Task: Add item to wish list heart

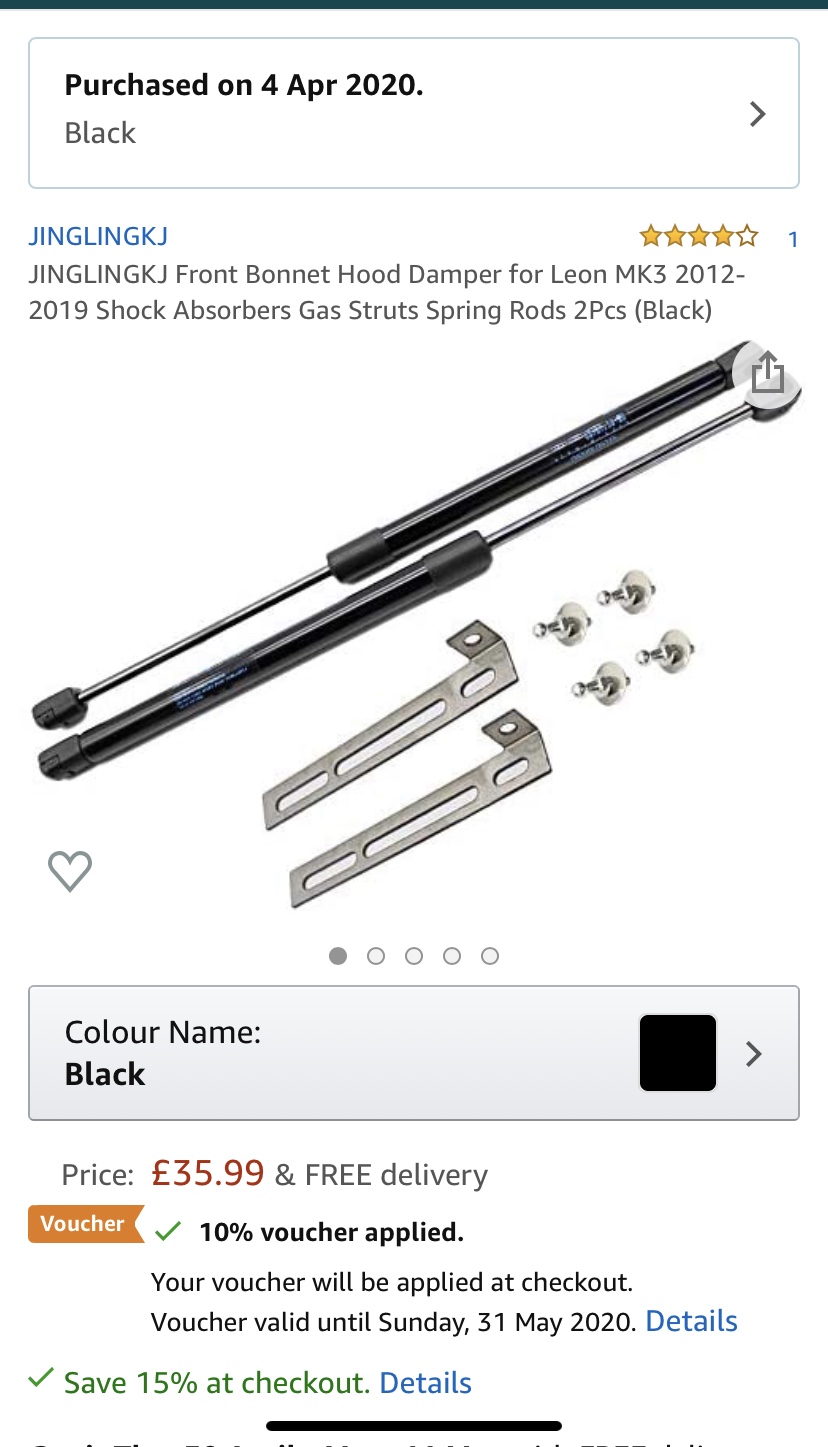Action: click(70, 871)
